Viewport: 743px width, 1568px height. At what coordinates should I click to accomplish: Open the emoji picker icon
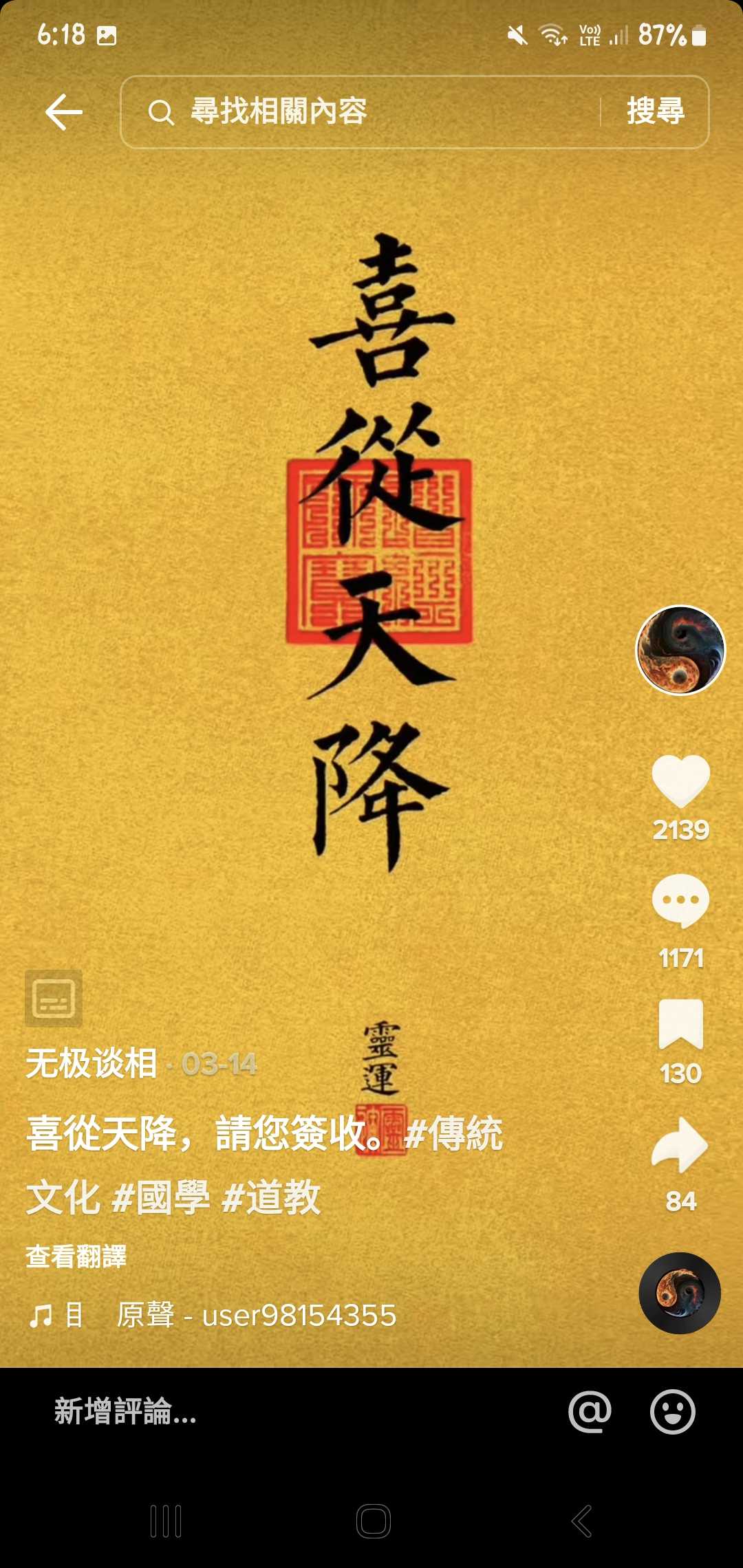(672, 1412)
